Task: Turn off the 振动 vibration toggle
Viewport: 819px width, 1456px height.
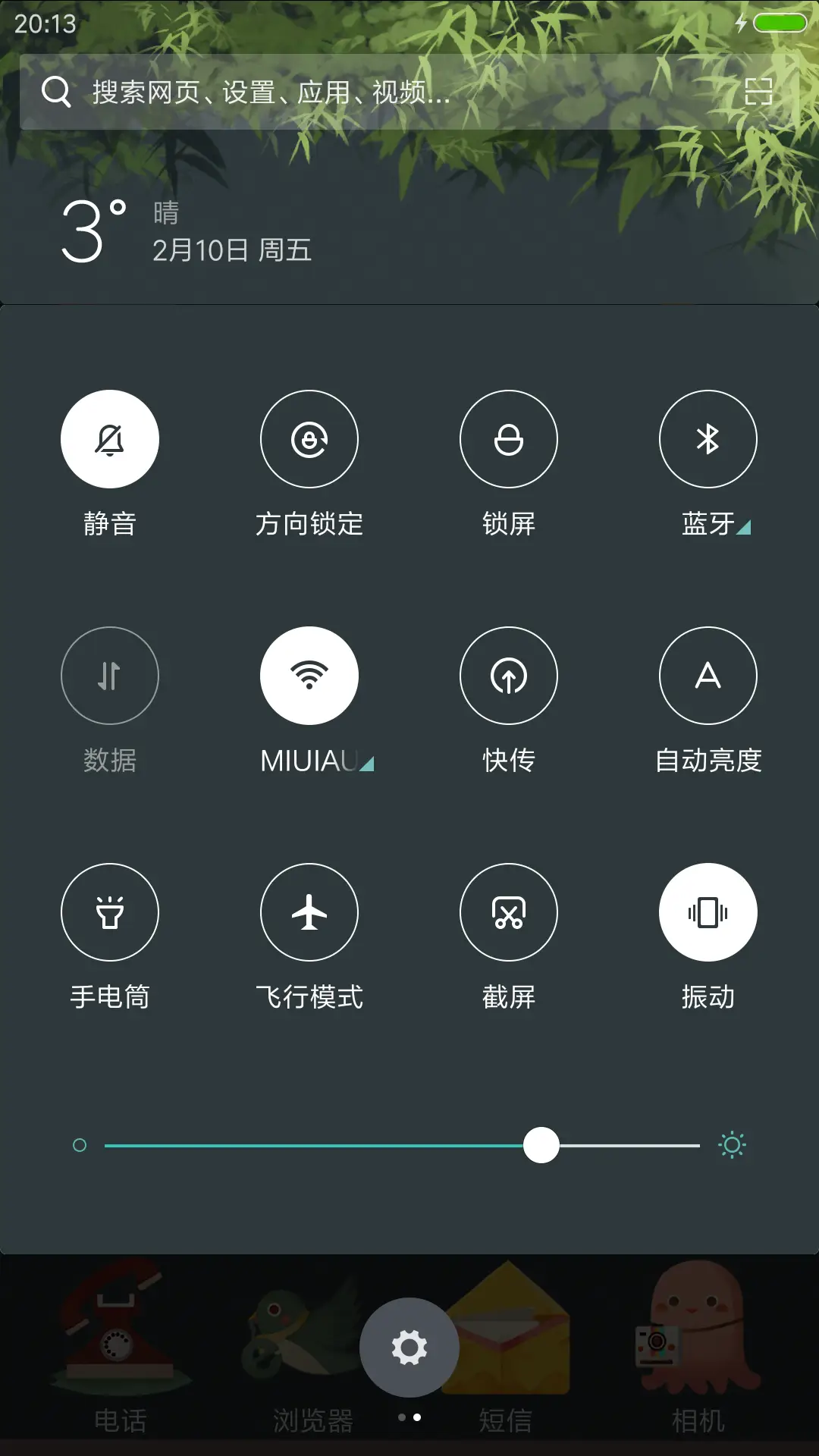Action: click(x=708, y=912)
